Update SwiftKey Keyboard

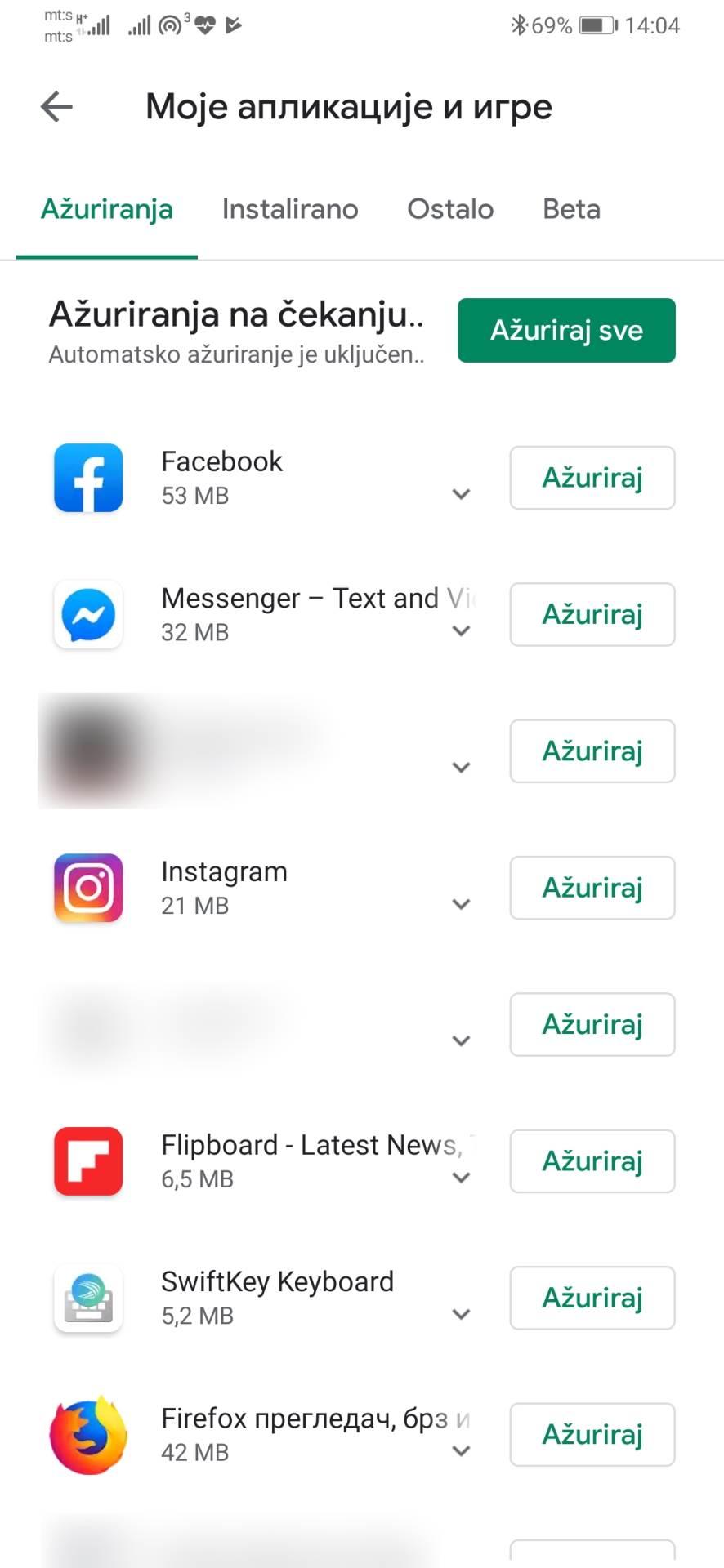pyautogui.click(x=592, y=1298)
